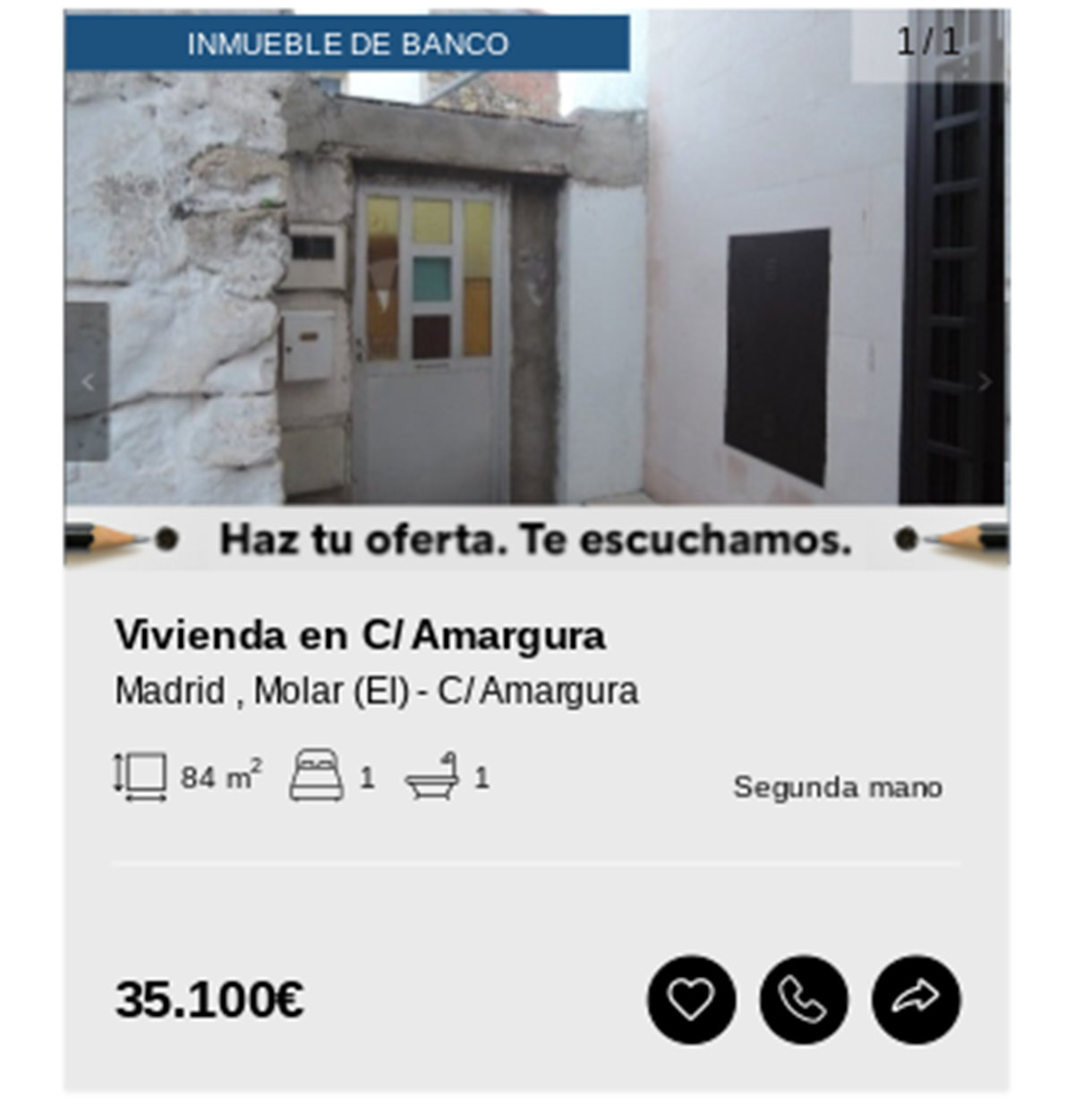1074x1120 pixels.
Task: Toggle Segunda mano condition label
Action: (x=840, y=787)
